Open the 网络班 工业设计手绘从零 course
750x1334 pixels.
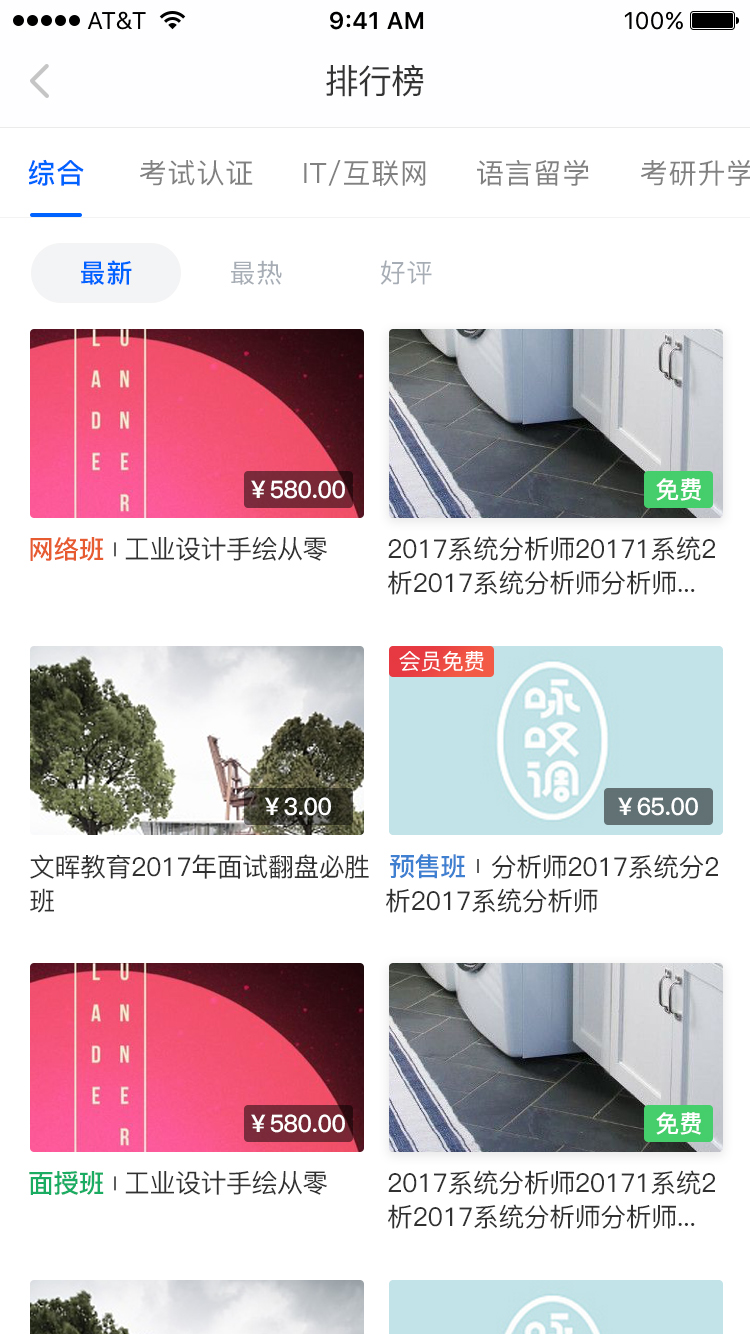(x=197, y=424)
